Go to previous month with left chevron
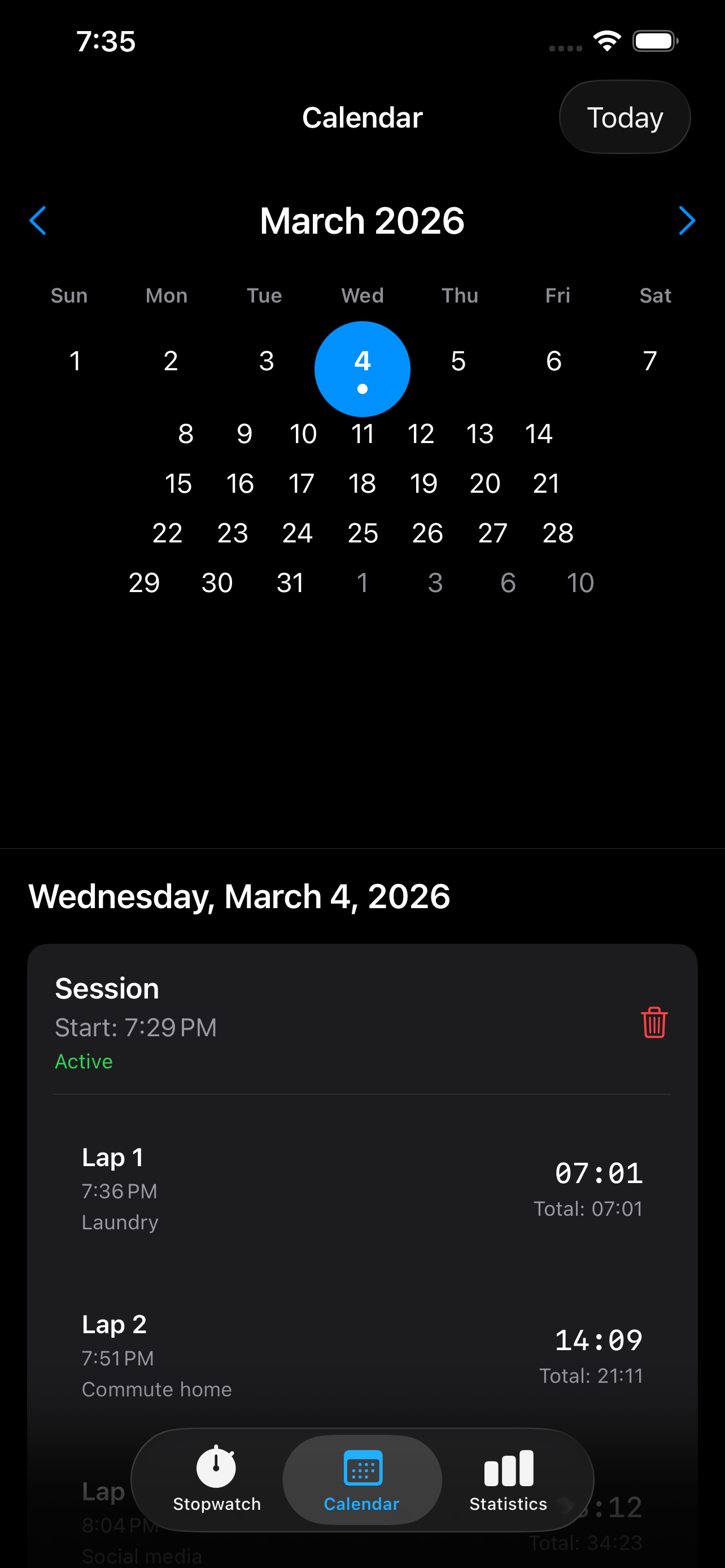Image resolution: width=725 pixels, height=1568 pixels. coord(38,220)
